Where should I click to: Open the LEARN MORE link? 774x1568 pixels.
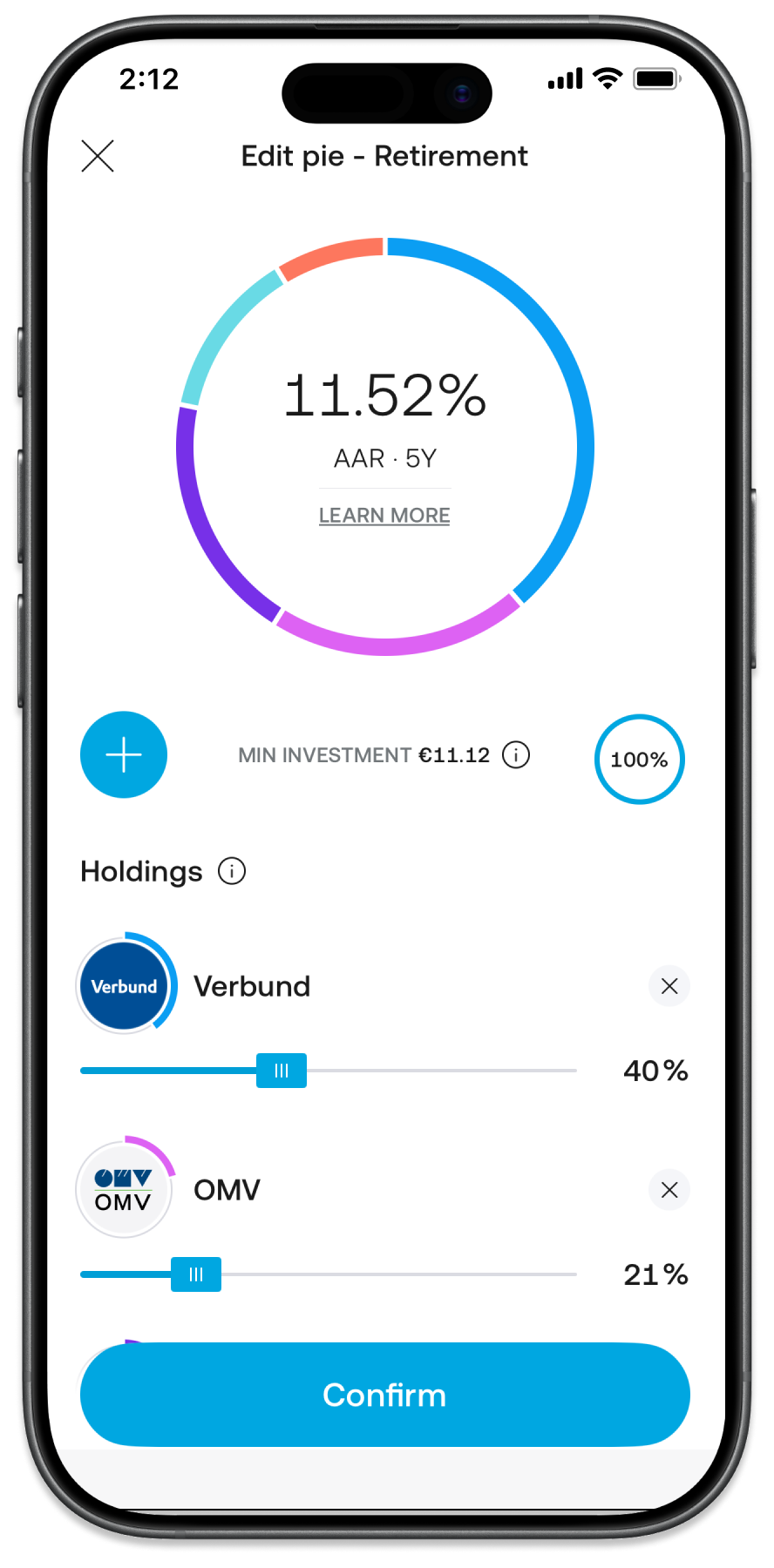point(384,516)
